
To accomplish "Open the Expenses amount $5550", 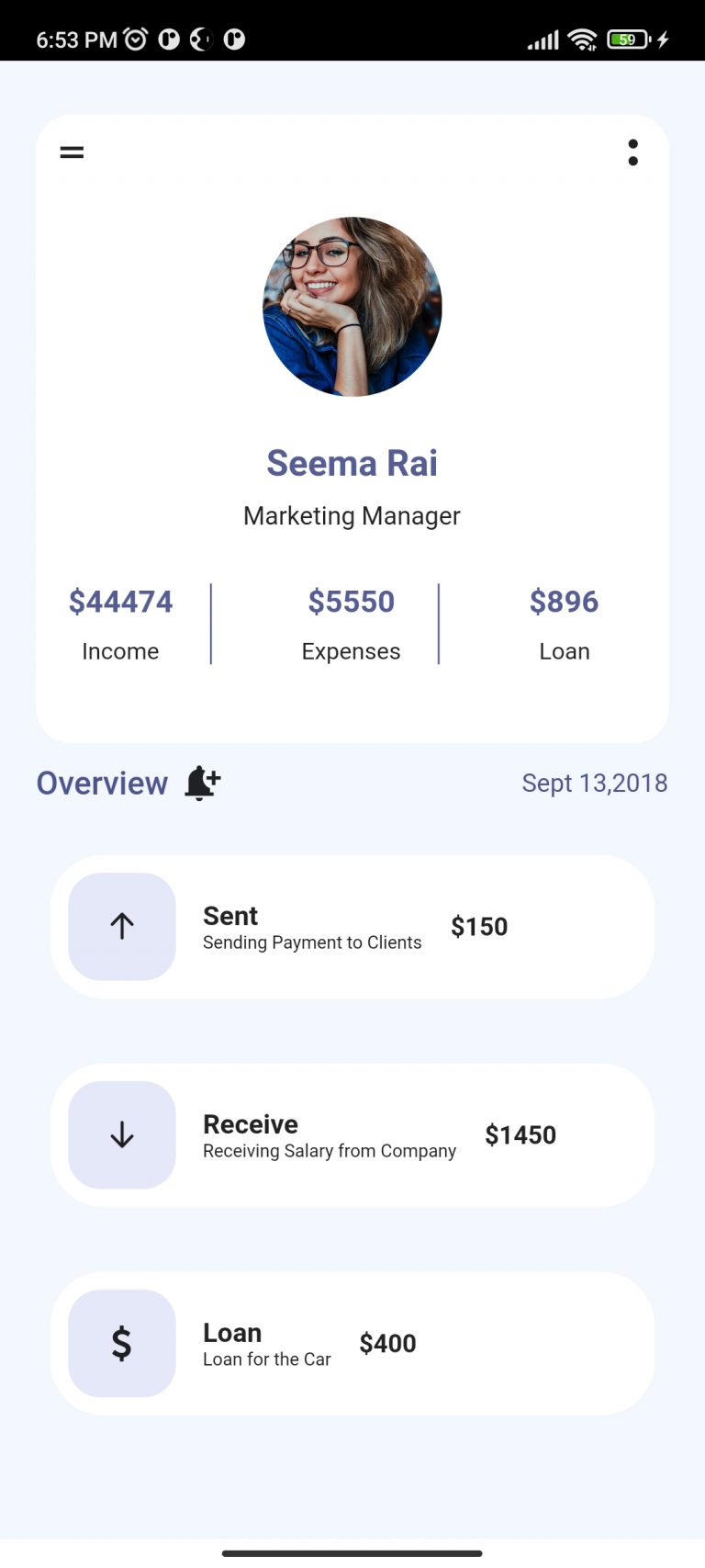I will (x=351, y=601).
